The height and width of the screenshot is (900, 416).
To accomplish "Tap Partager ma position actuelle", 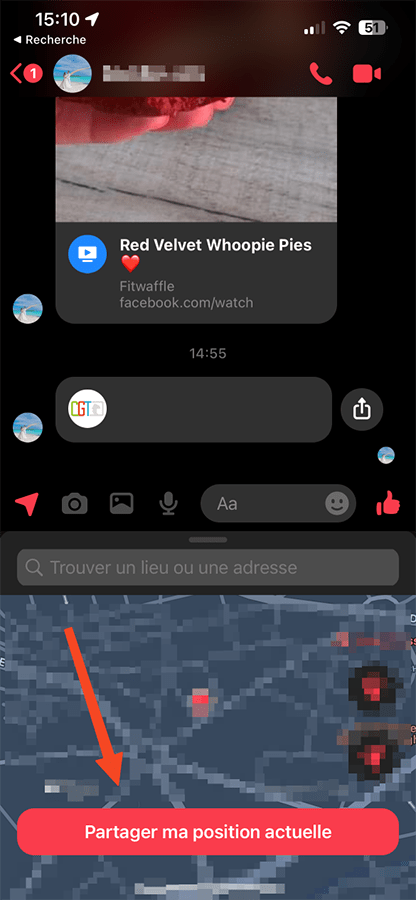I will (x=208, y=832).
